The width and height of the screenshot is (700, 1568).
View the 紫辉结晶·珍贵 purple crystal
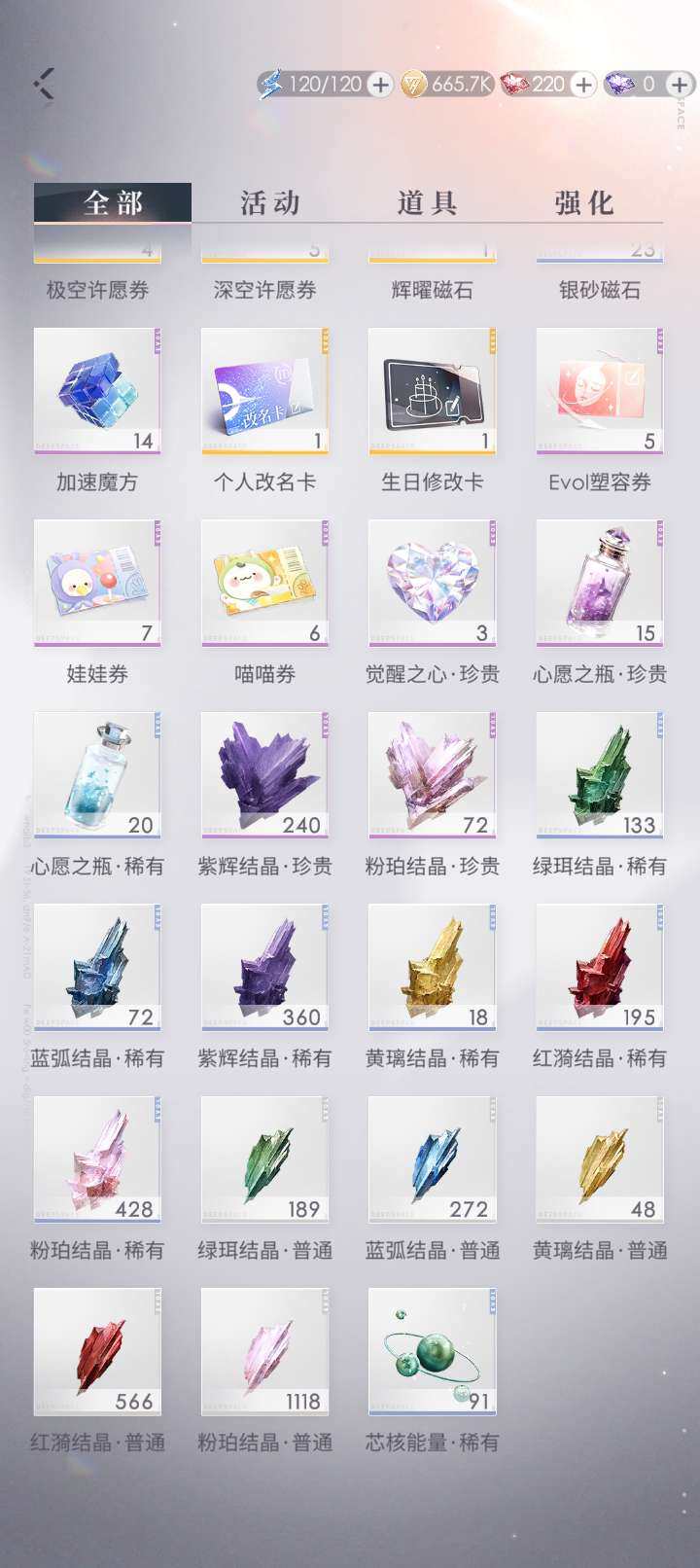(265, 773)
